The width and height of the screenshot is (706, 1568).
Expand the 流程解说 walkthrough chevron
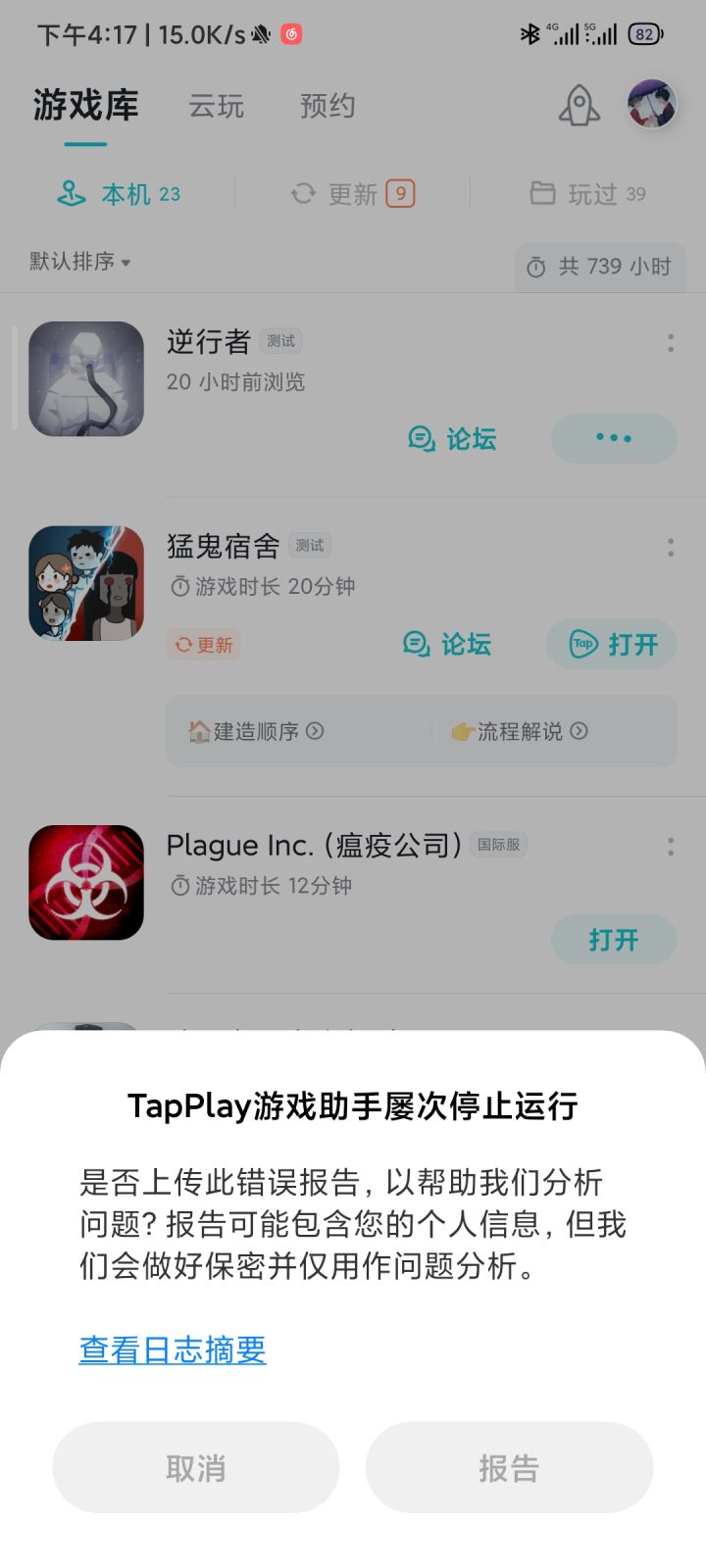coord(579,731)
